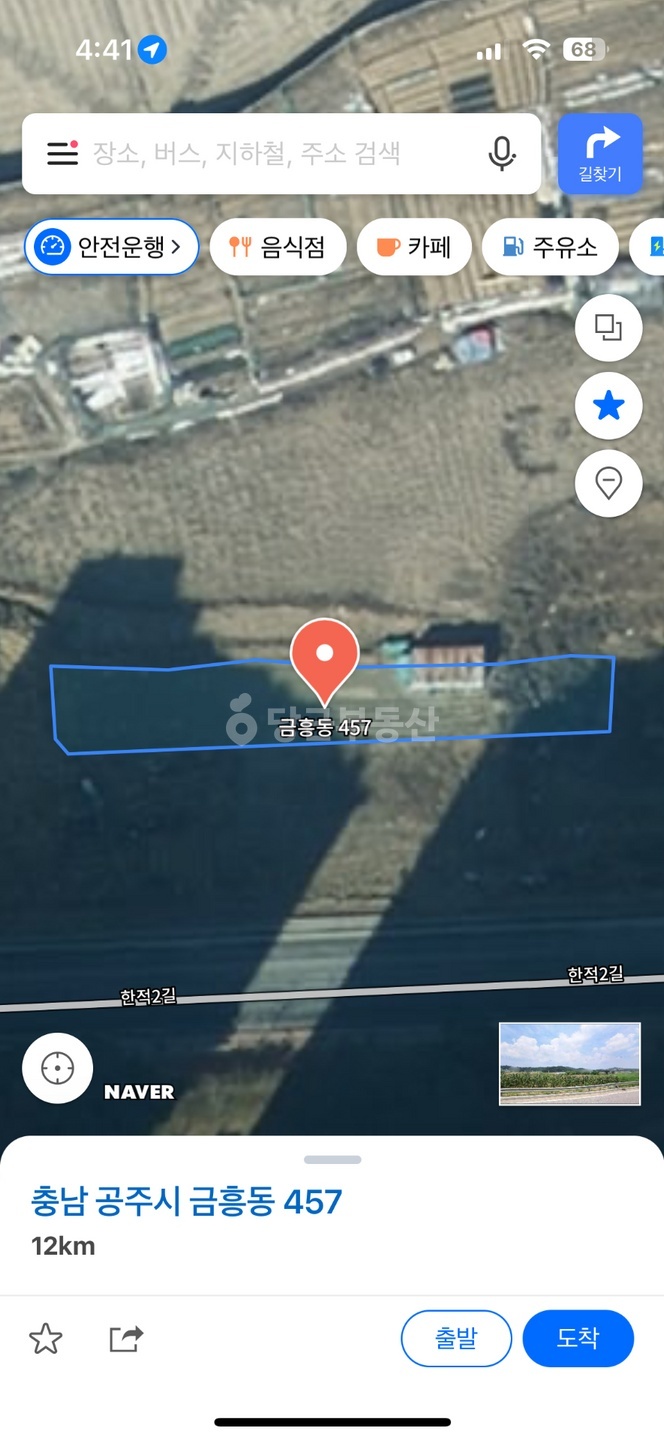This screenshot has height=1440, width=664.
Task: Open details for 충남 공주시 금흥동 457
Action: tap(186, 1201)
